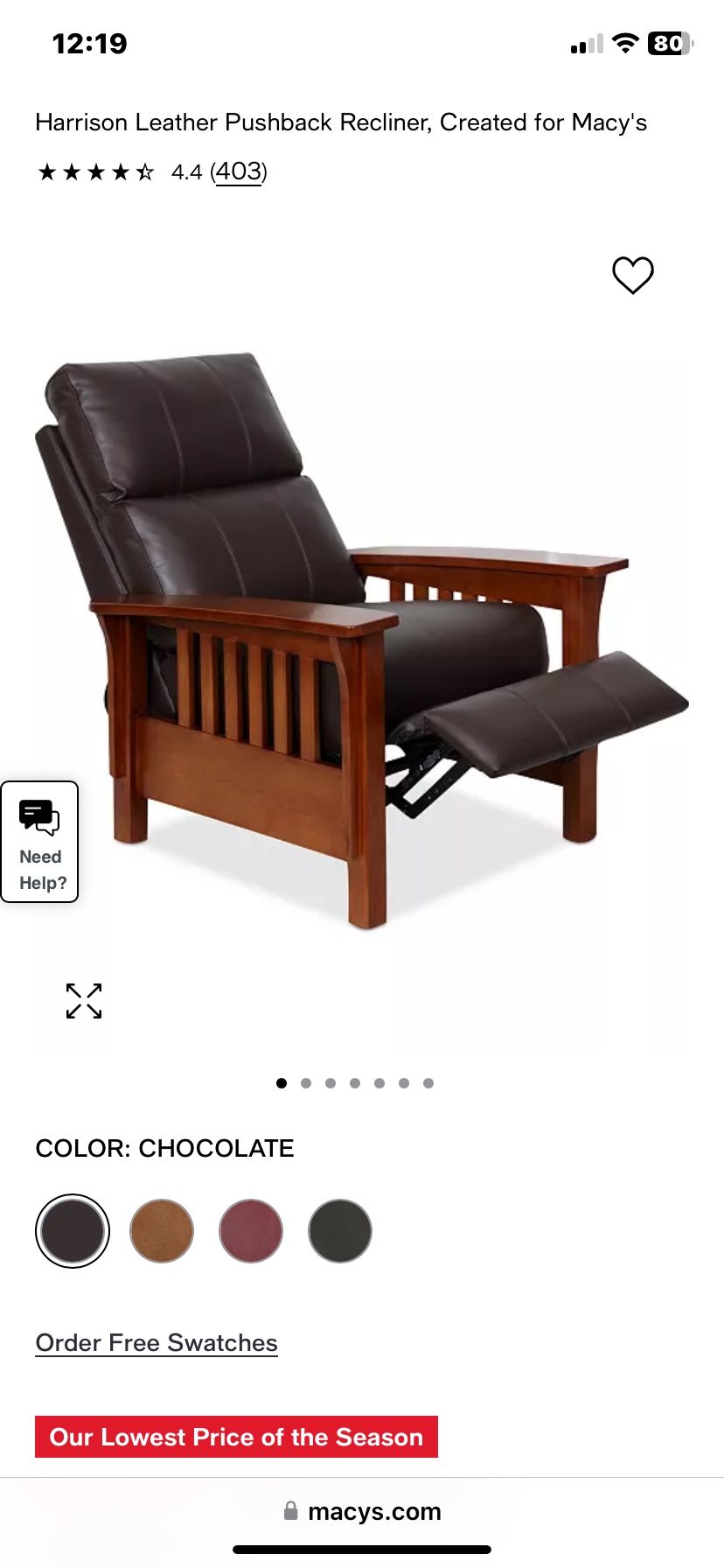Open the Need Help? chat
Image resolution: width=724 pixels, height=1568 pixels.
pos(40,842)
